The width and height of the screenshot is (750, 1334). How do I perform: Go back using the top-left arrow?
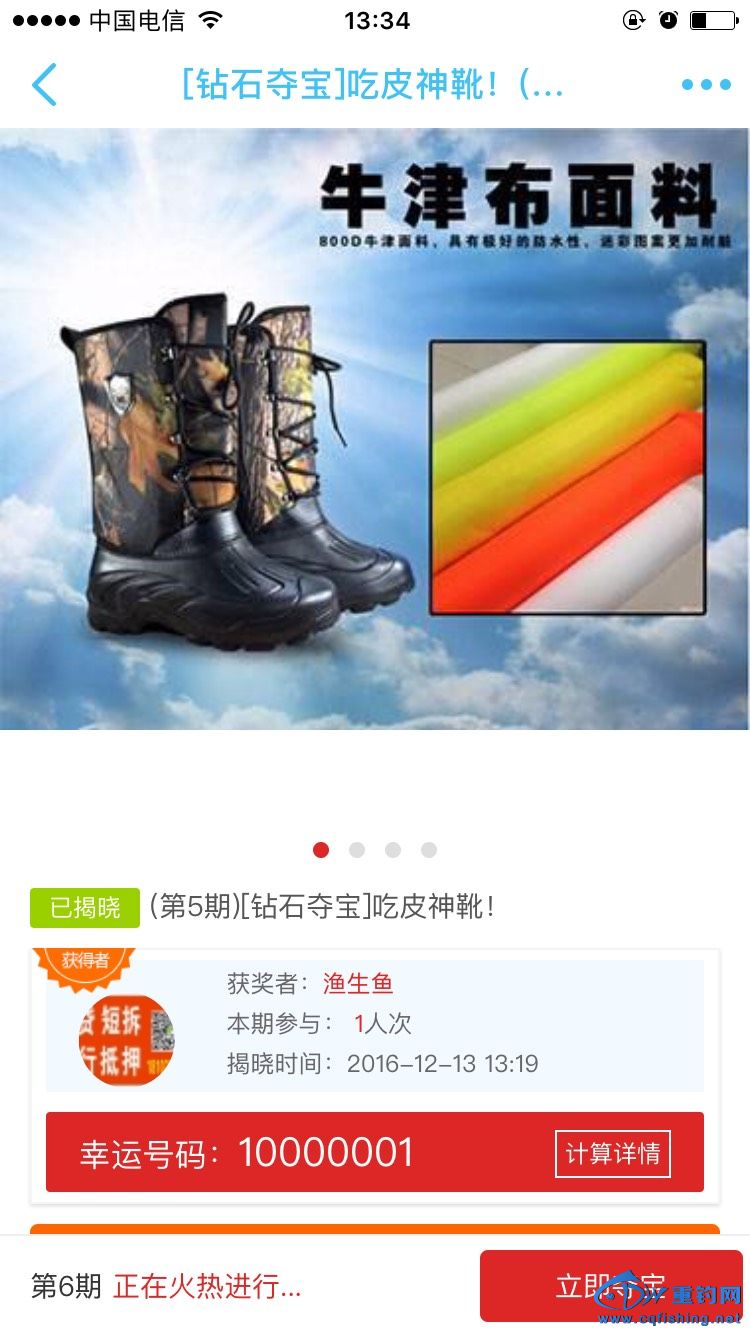(44, 84)
